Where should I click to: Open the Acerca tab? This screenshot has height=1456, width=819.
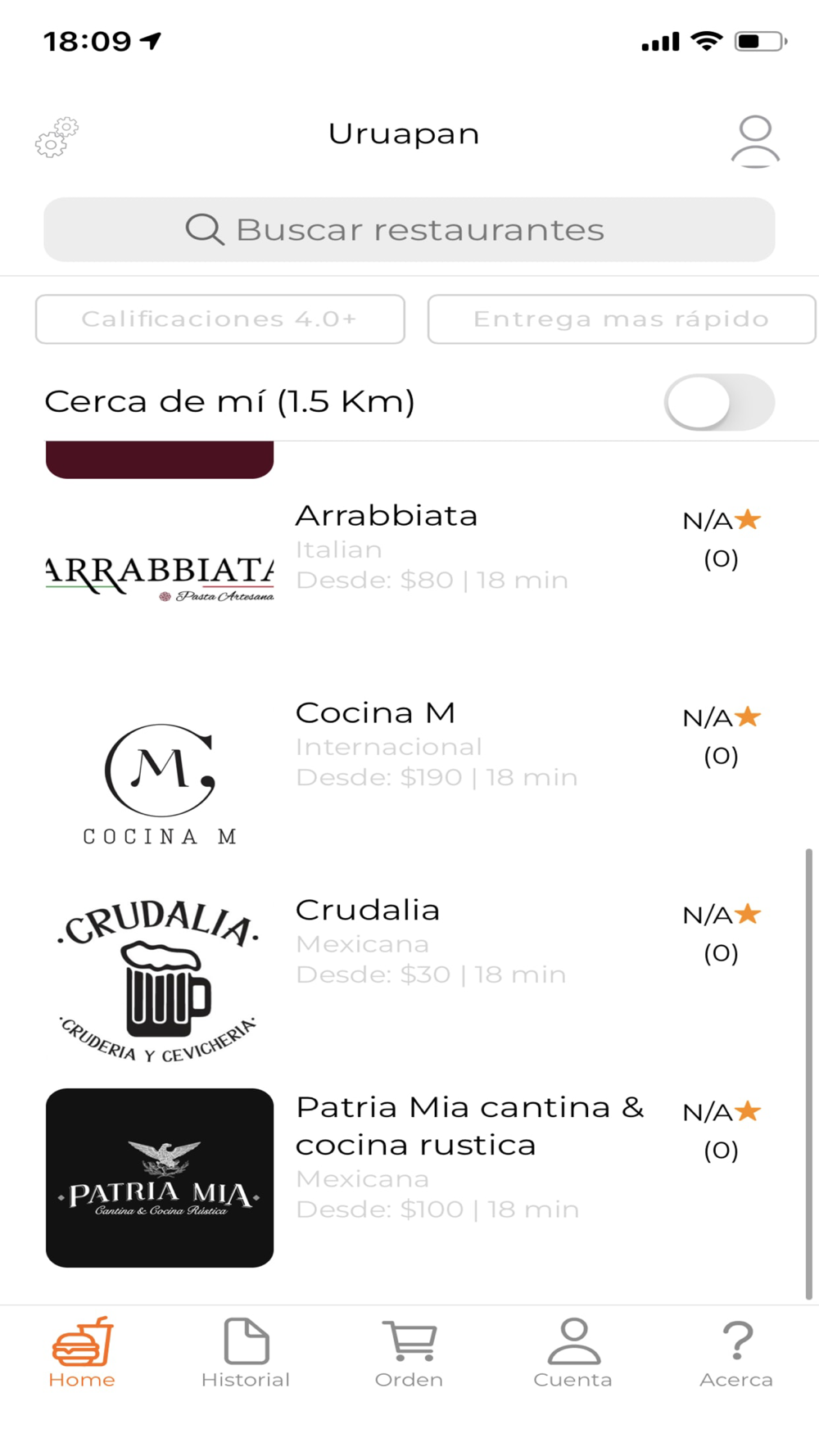pos(735,1352)
